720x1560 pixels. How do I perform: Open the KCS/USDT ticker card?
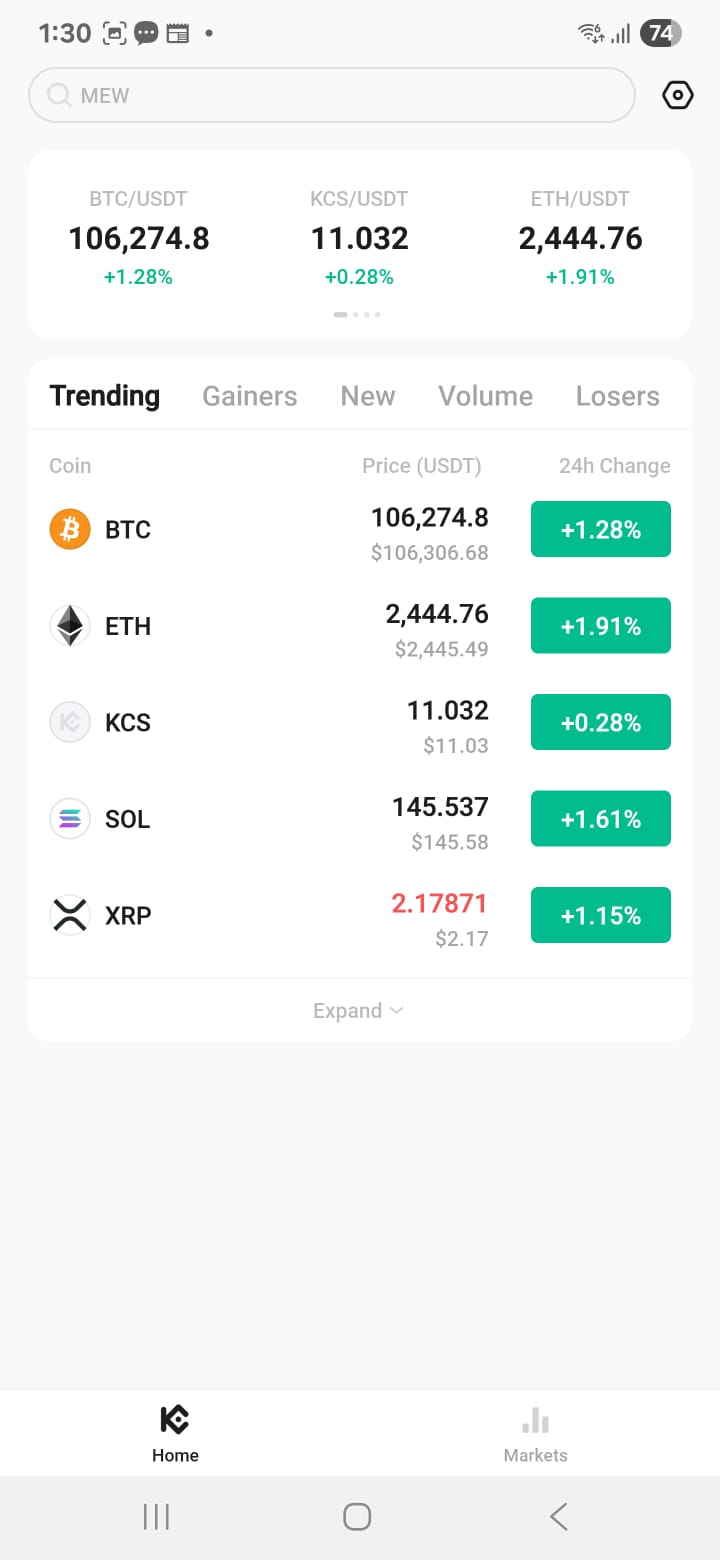[x=359, y=238]
